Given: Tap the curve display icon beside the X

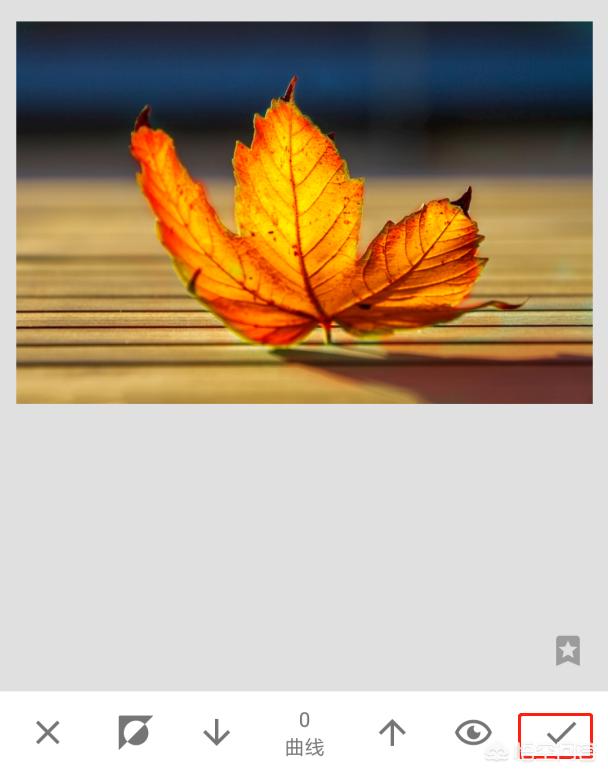Looking at the screenshot, I should [134, 733].
